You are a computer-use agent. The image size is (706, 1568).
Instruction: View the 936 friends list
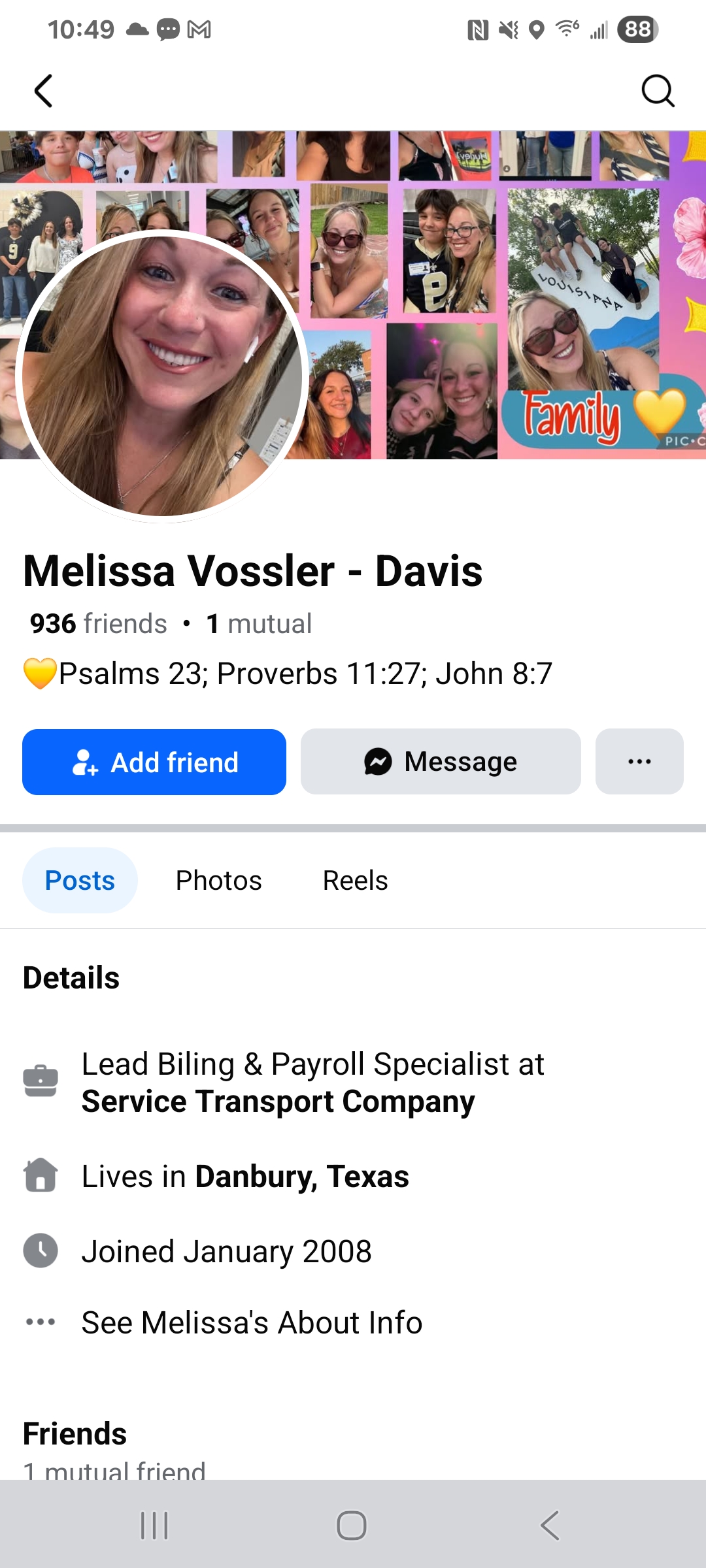(x=98, y=623)
